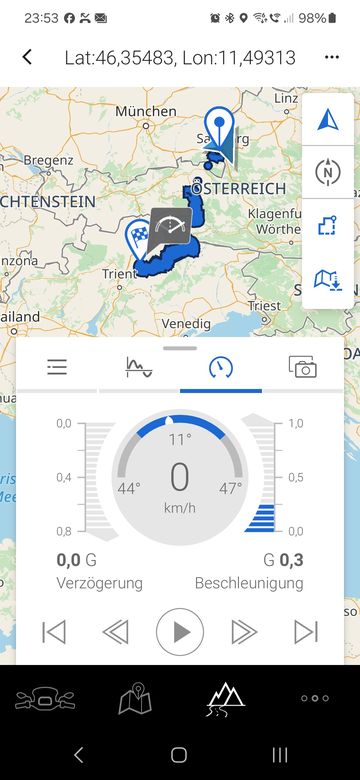Screen dimensions: 360x780
Task: Select the speedometer tab
Action: point(221,368)
